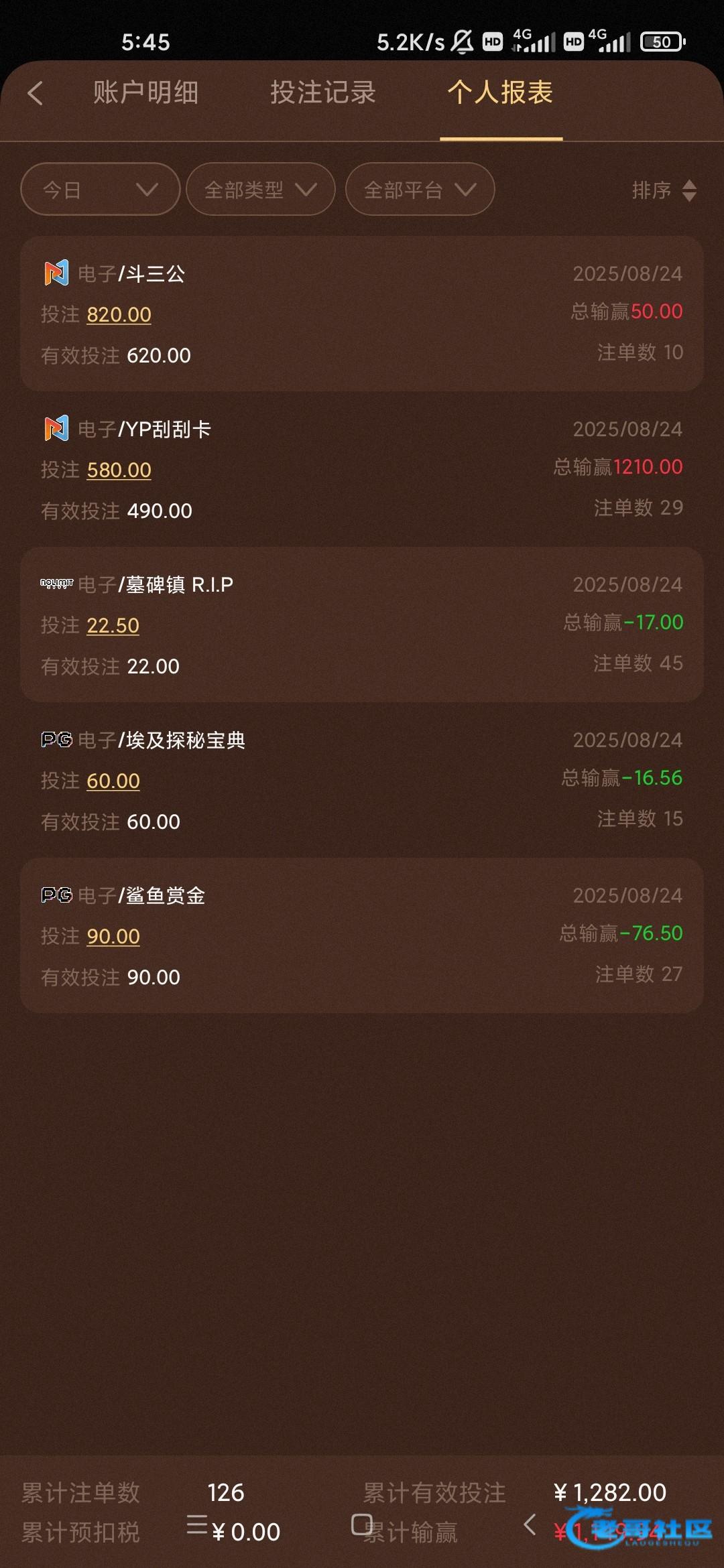Screen dimensions: 724x1568
Task: Select the 个人报表 tab
Action: coord(500,92)
